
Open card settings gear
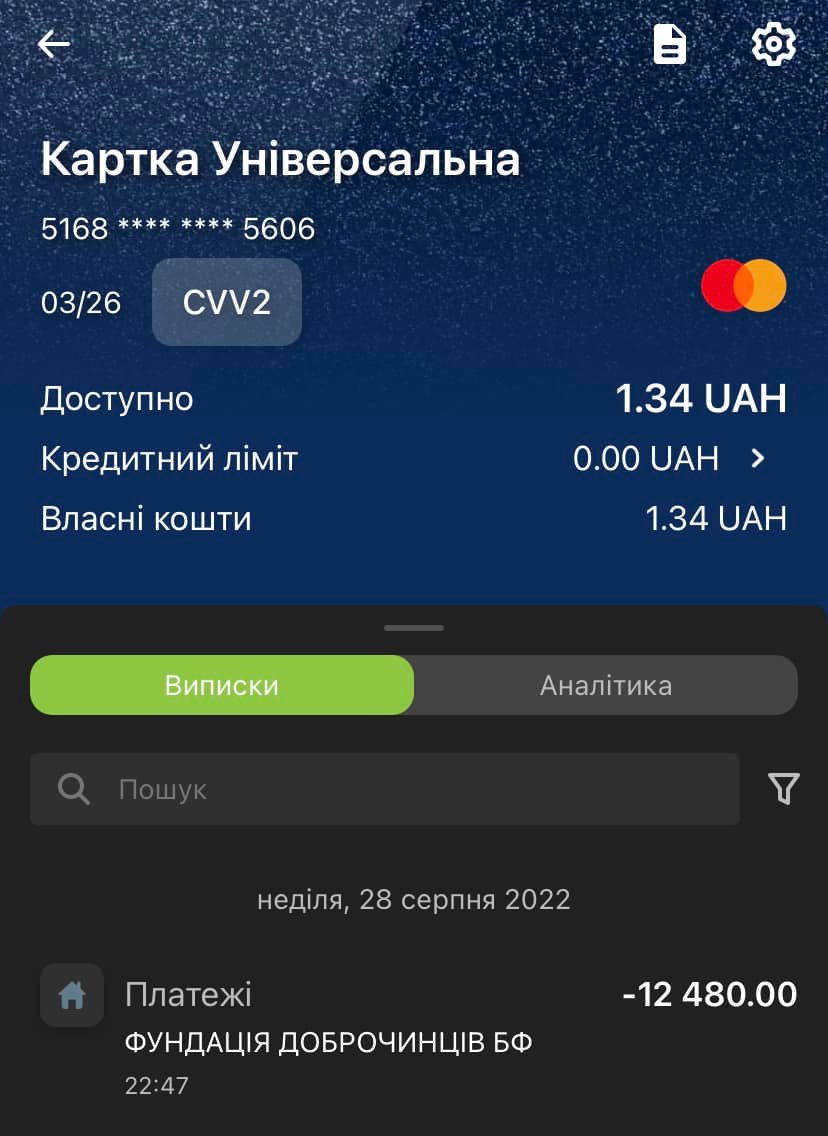773,44
